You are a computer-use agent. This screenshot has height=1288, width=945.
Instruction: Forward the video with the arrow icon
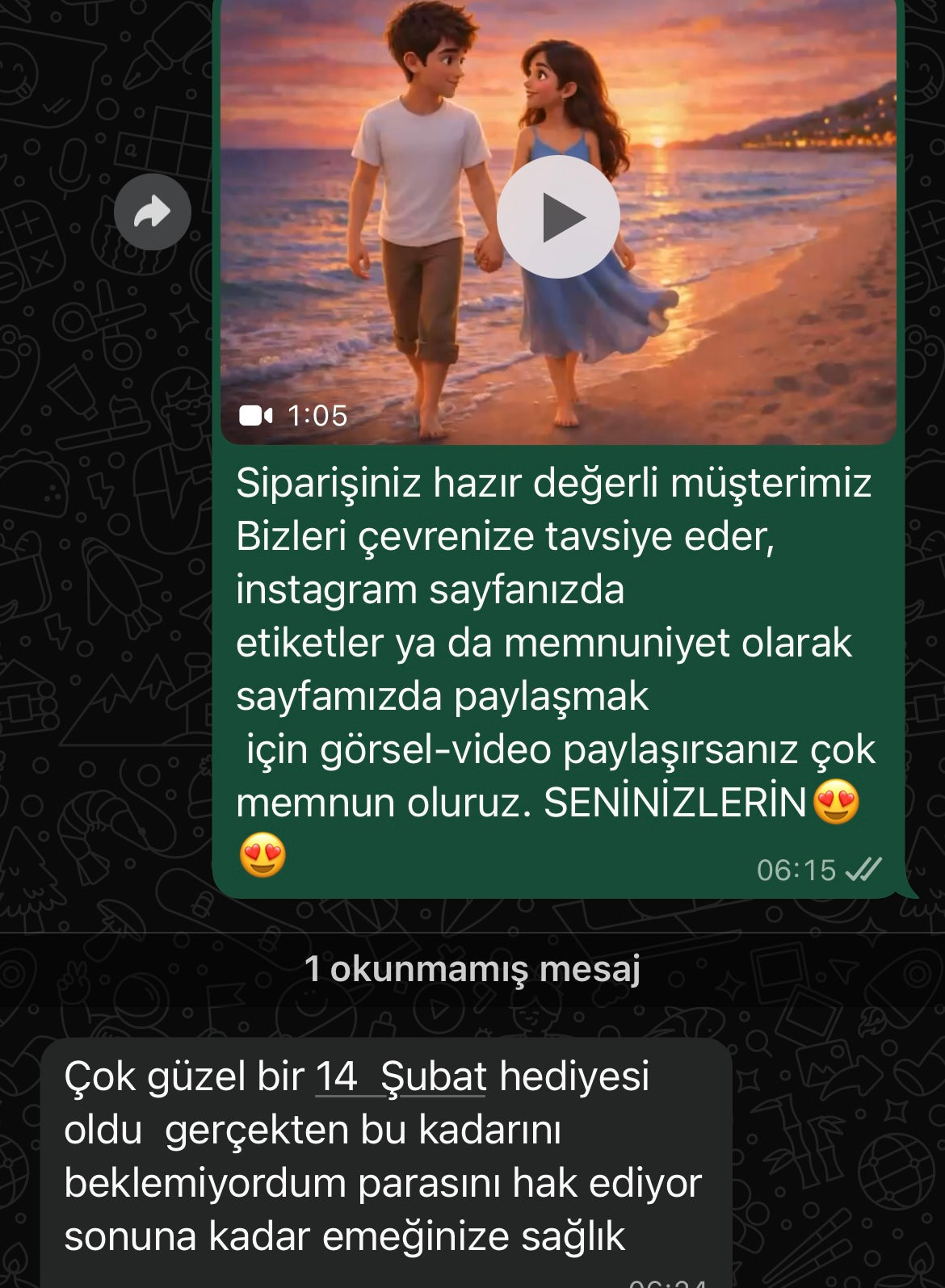point(153,212)
